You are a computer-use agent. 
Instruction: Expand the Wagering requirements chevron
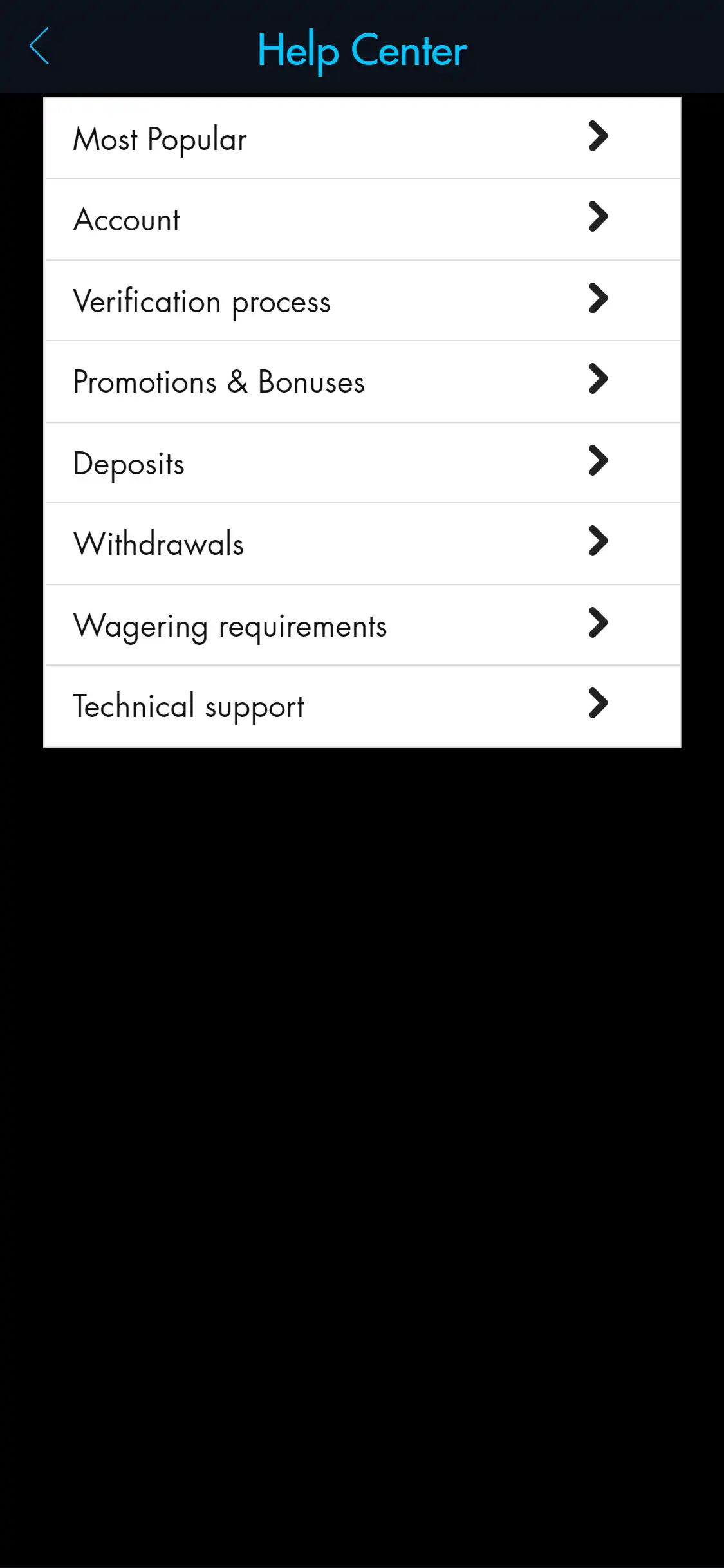click(x=598, y=624)
